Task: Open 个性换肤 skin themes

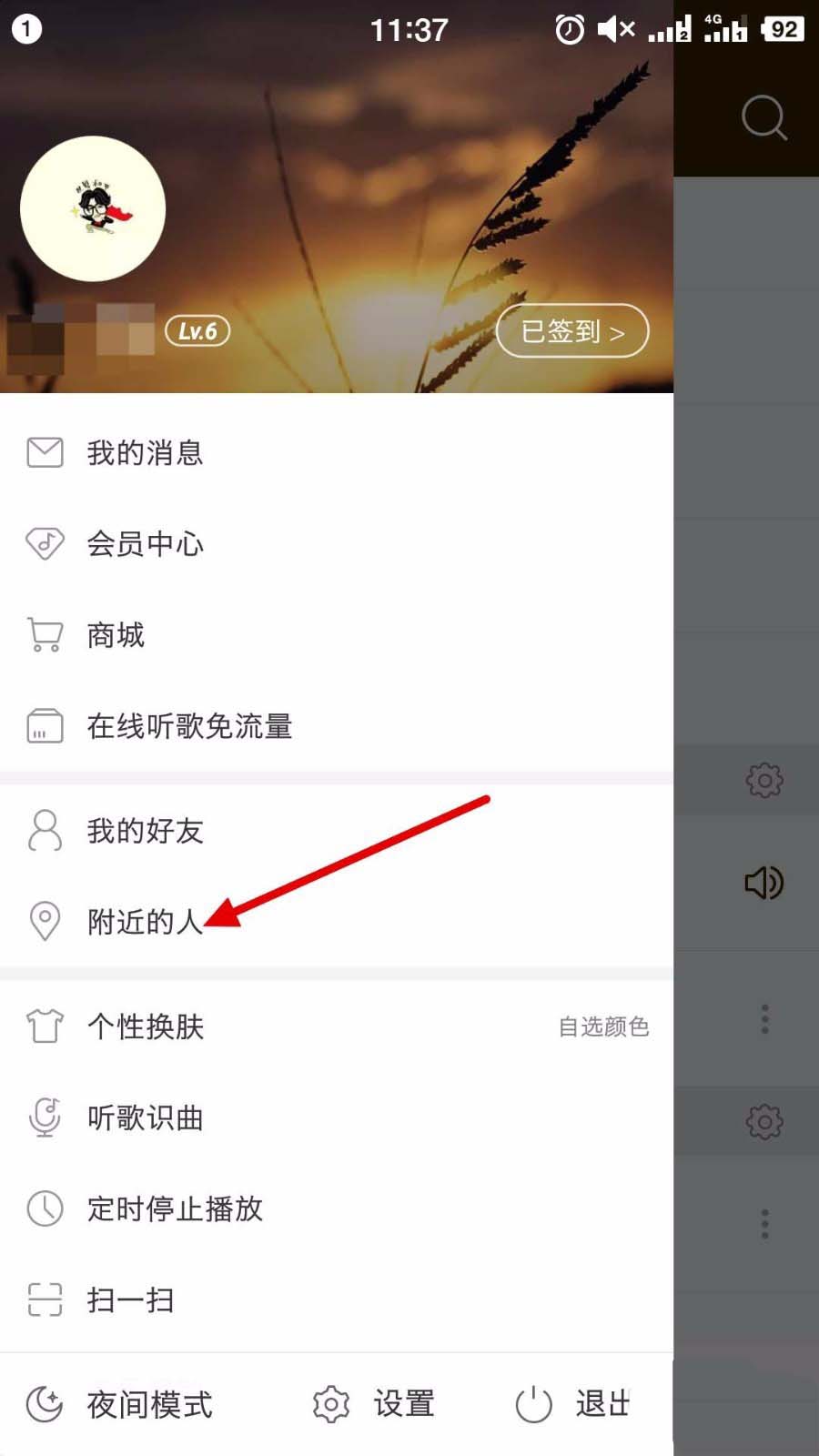Action: click(x=146, y=1026)
